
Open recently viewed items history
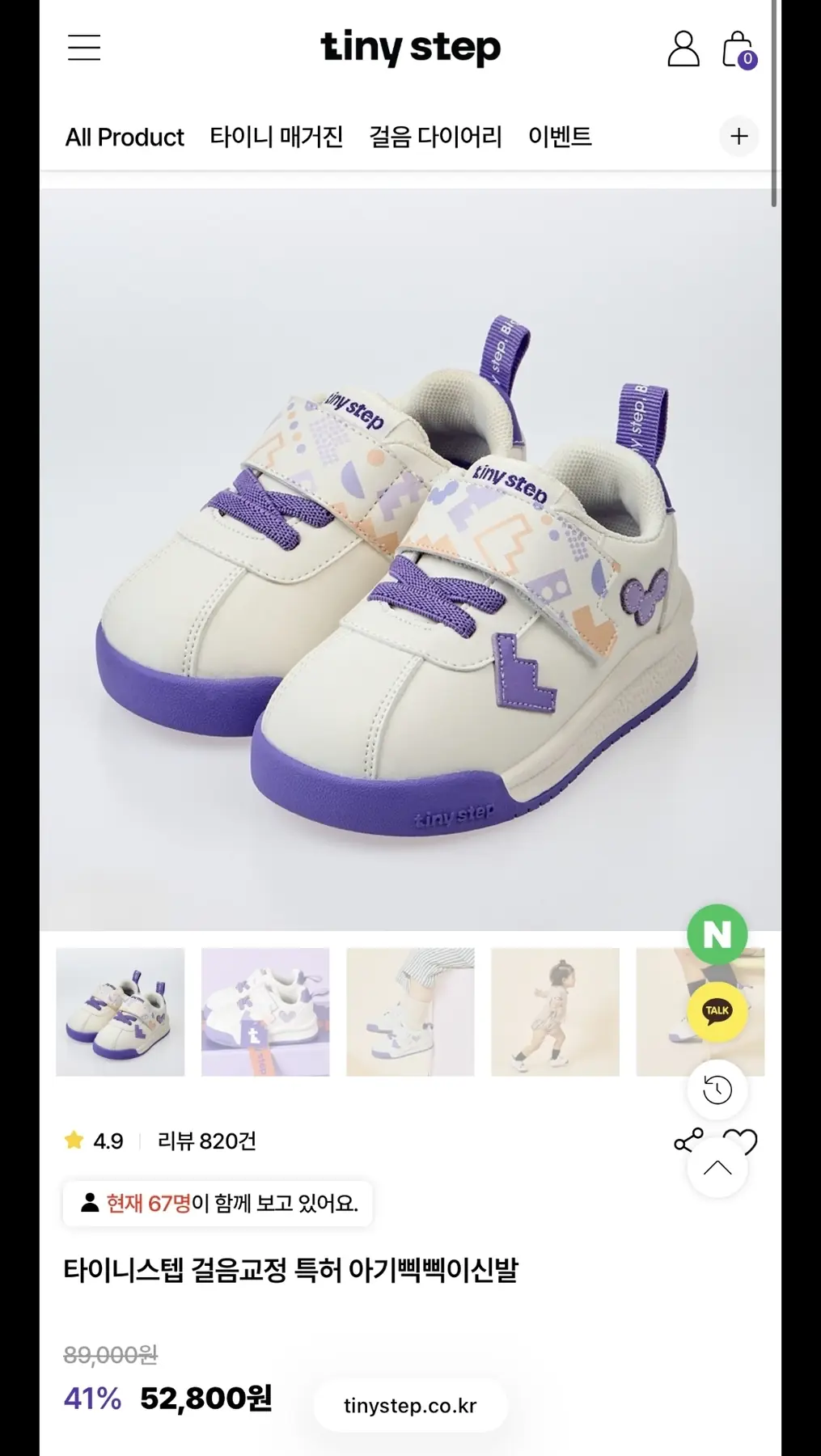(717, 1090)
